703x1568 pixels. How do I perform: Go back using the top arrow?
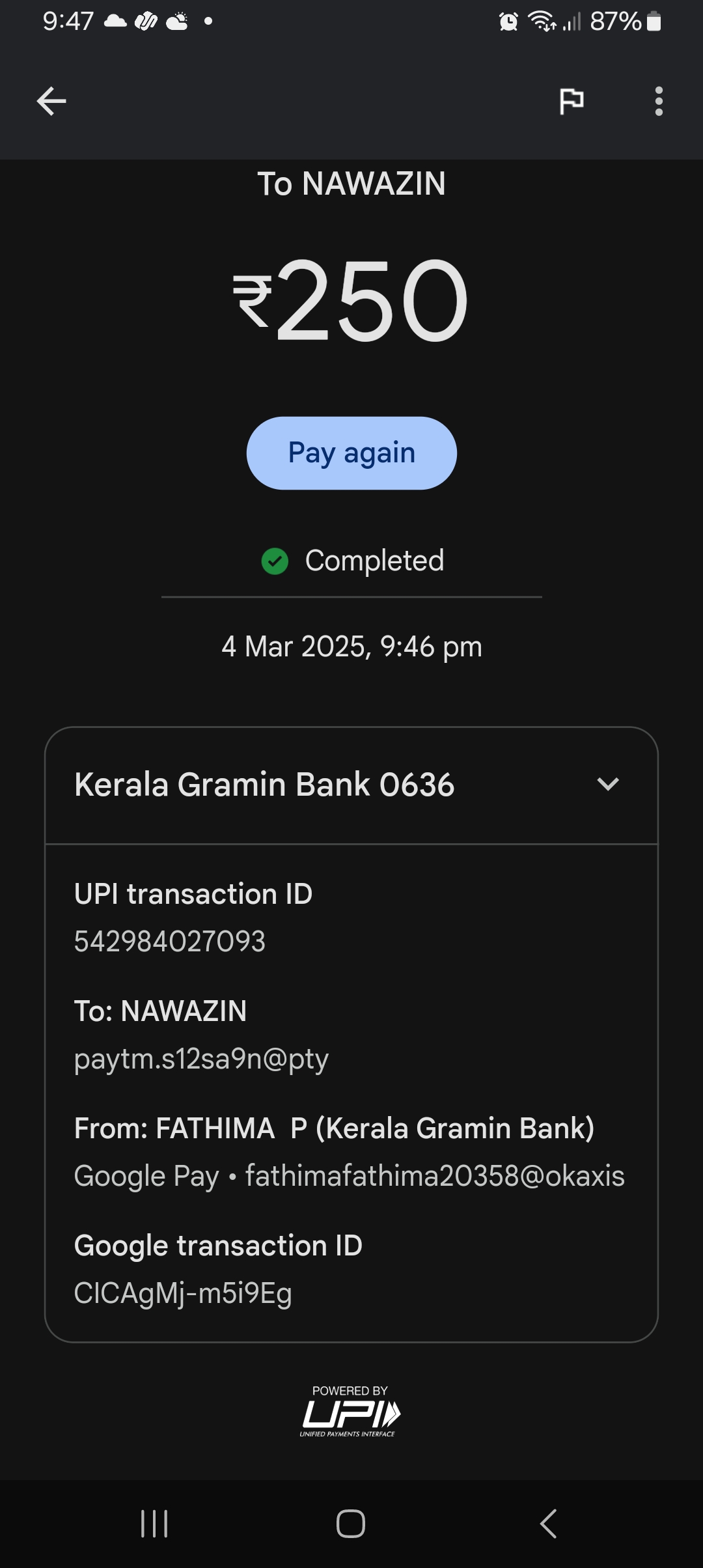[51, 102]
